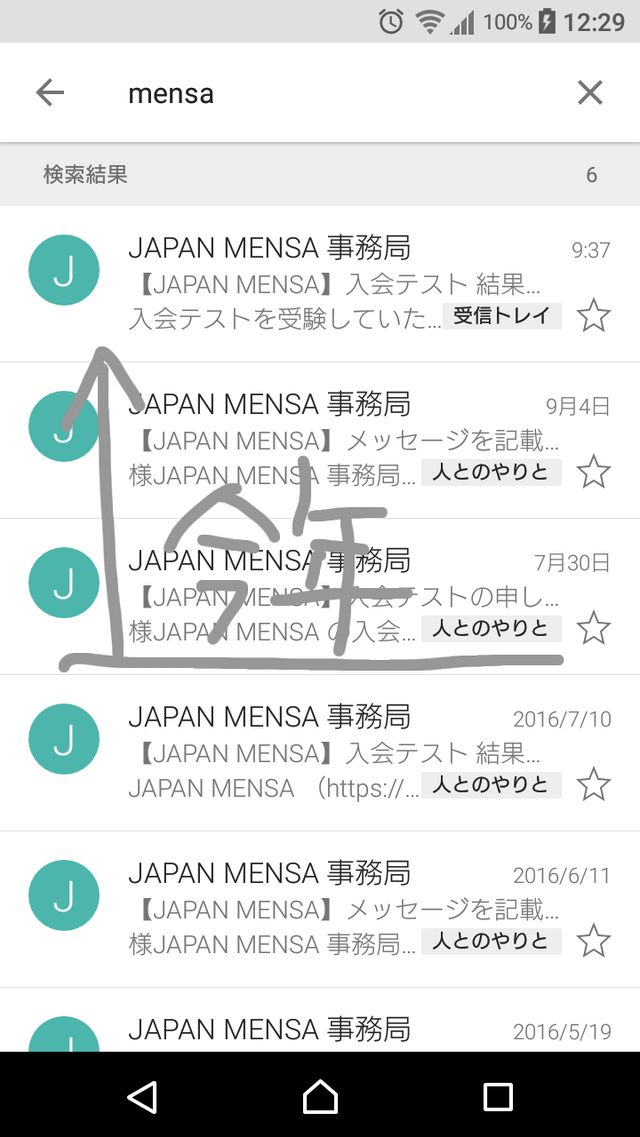Star the 2016/6/11 email
The image size is (640, 1137).
tap(594, 940)
